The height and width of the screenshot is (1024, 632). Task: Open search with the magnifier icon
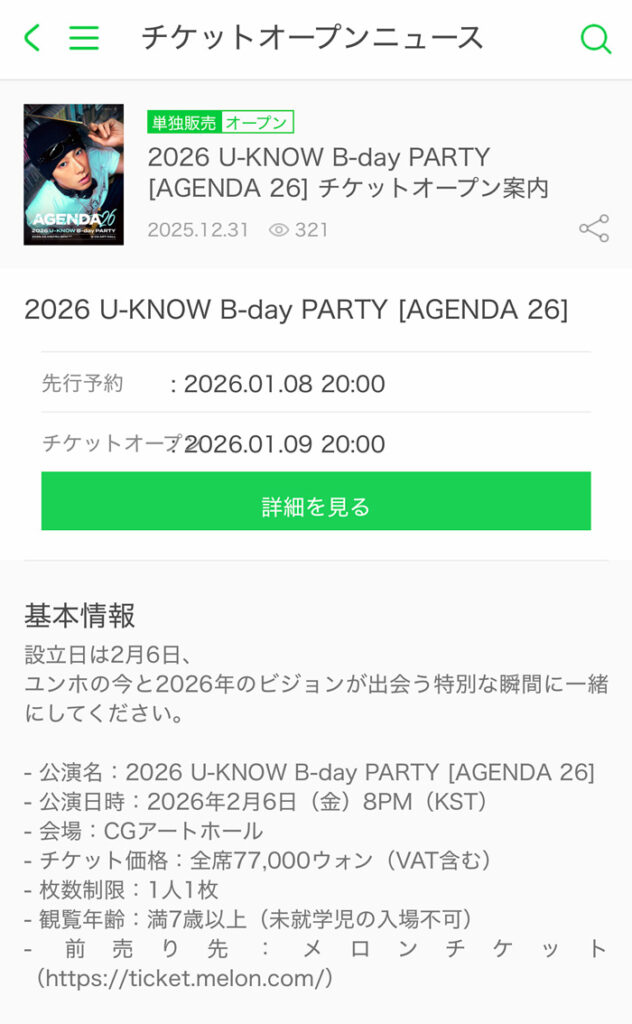click(595, 38)
